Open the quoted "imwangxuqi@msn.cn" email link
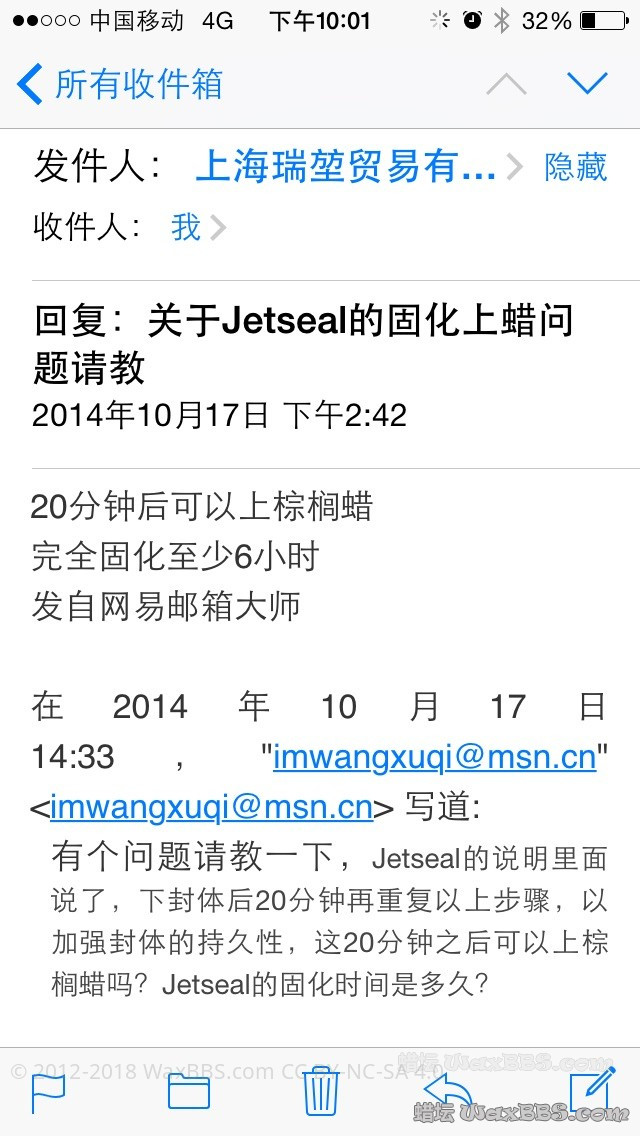Screen dimensions: 640x1136 (435, 757)
